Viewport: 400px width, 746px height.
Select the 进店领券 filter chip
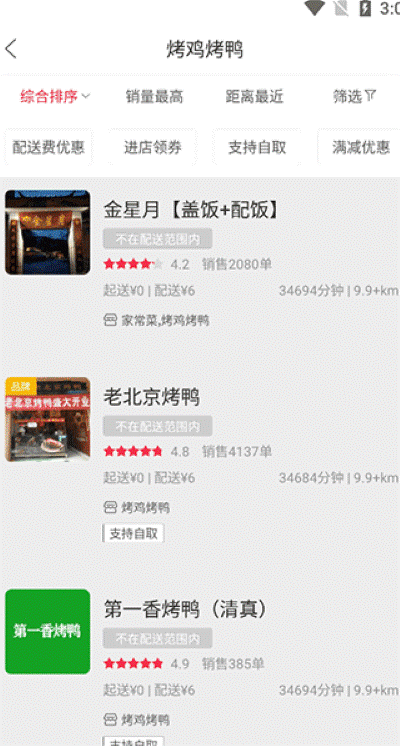pyautogui.click(x=153, y=147)
